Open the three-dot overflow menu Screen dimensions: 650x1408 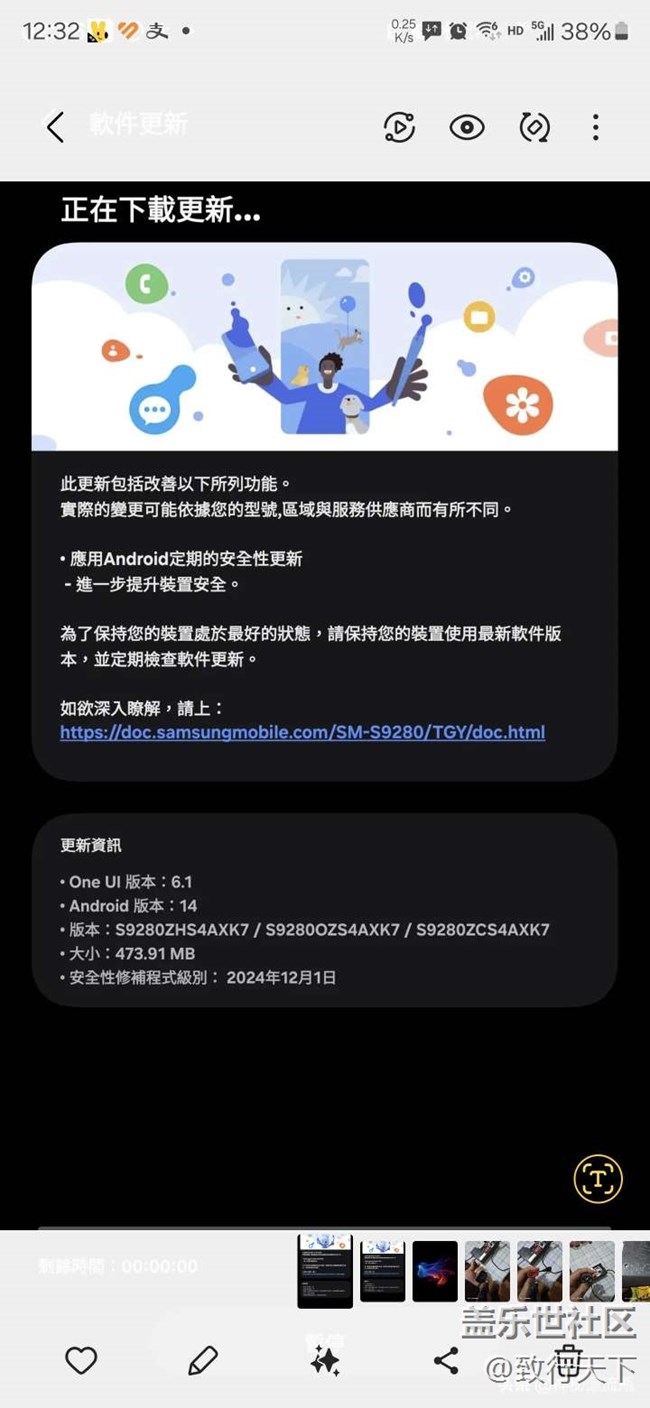tap(596, 127)
